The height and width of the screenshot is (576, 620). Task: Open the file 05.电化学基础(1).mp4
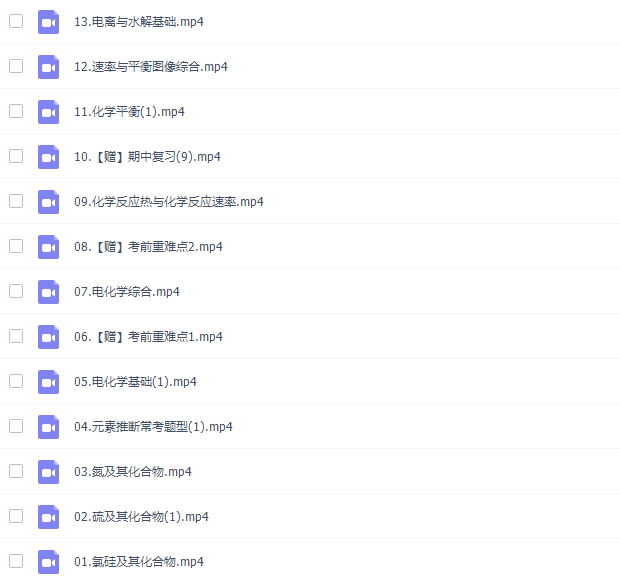pos(135,381)
